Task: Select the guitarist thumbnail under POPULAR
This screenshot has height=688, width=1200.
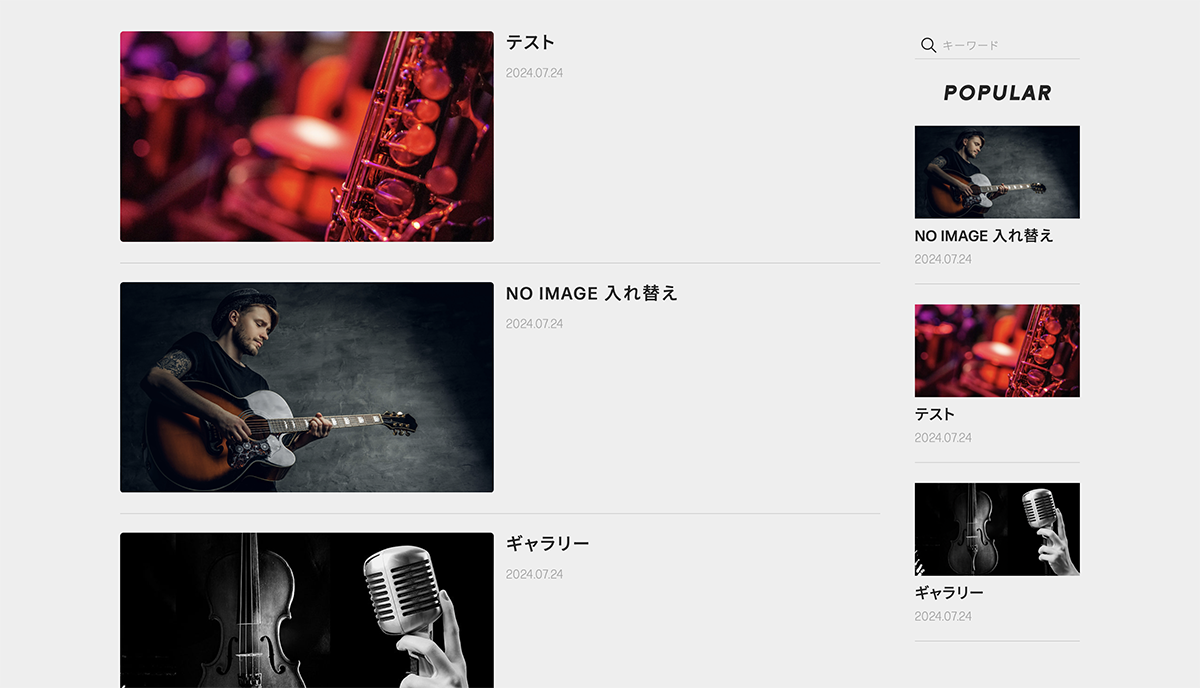Action: click(x=997, y=172)
